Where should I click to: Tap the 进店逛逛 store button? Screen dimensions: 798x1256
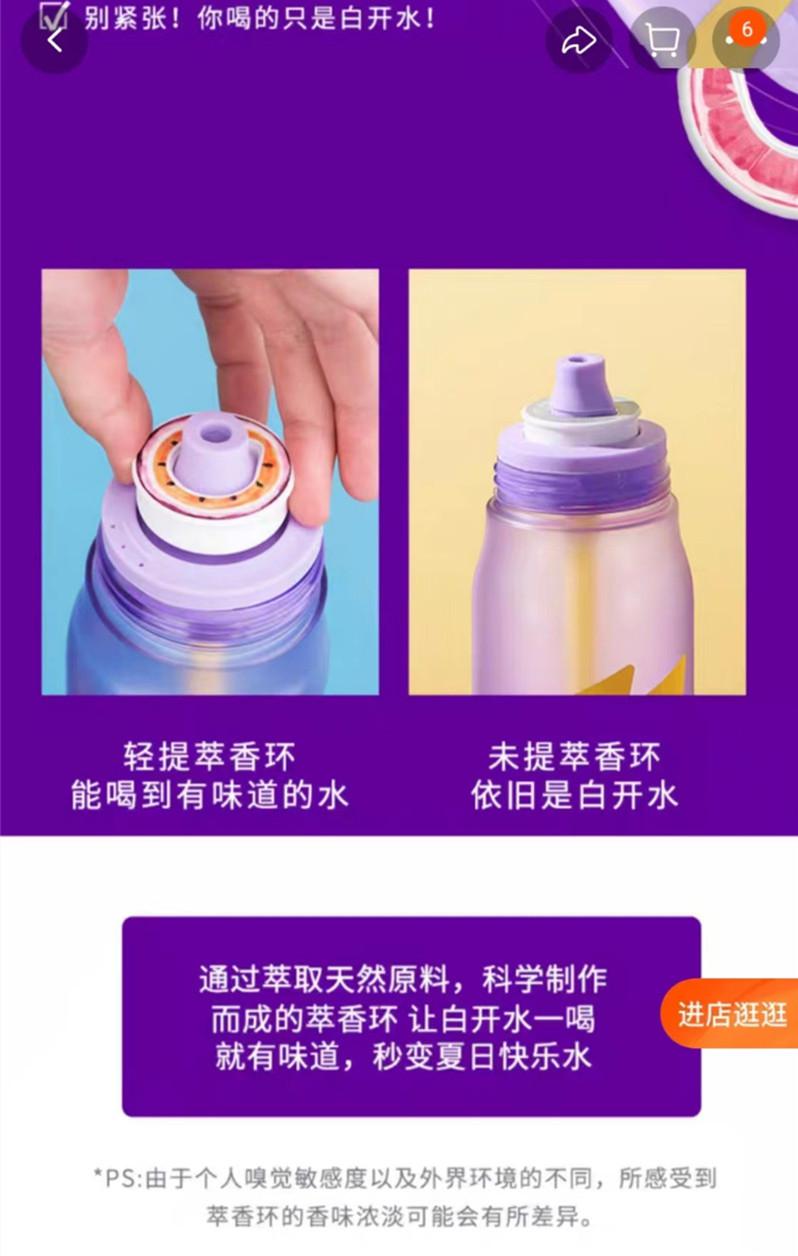733,1014
